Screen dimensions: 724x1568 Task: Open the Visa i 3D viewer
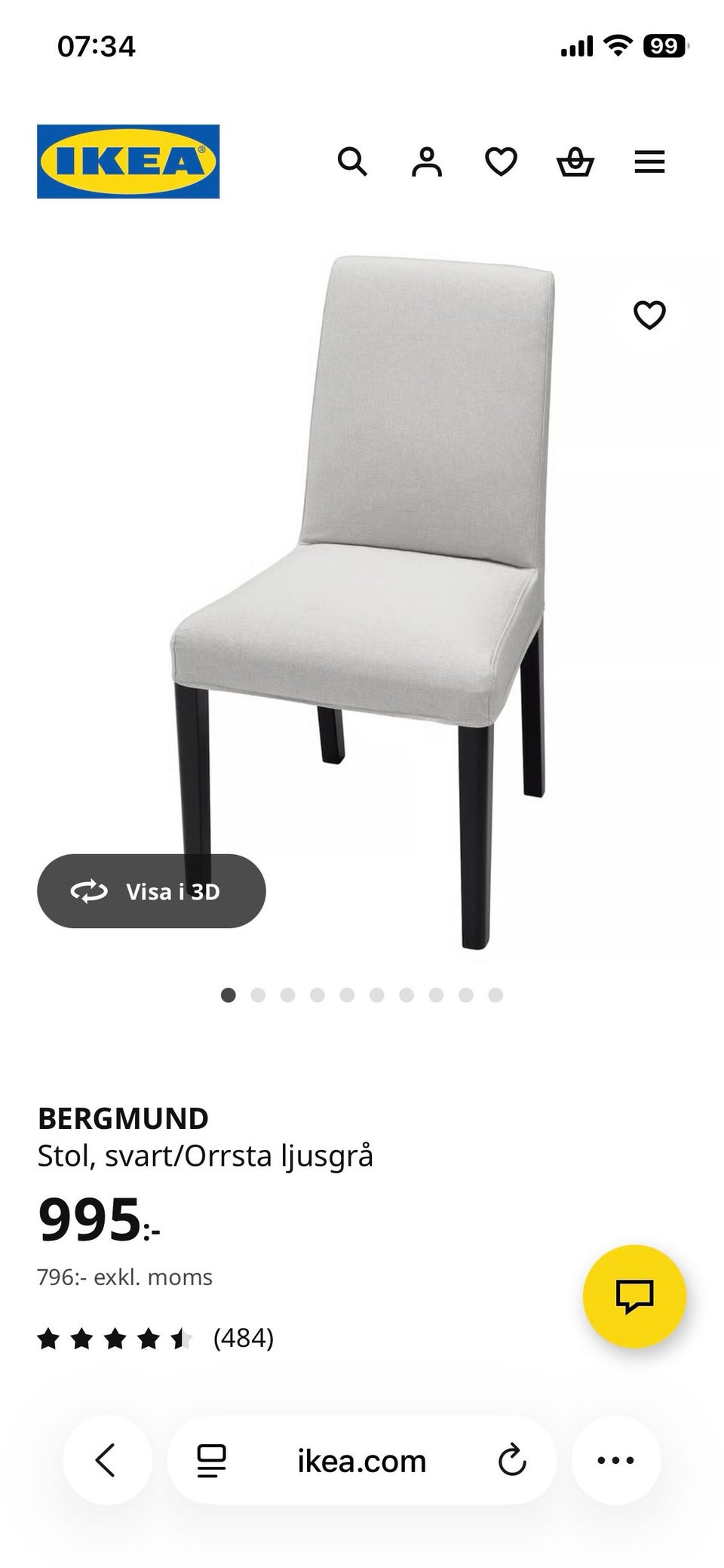151,891
